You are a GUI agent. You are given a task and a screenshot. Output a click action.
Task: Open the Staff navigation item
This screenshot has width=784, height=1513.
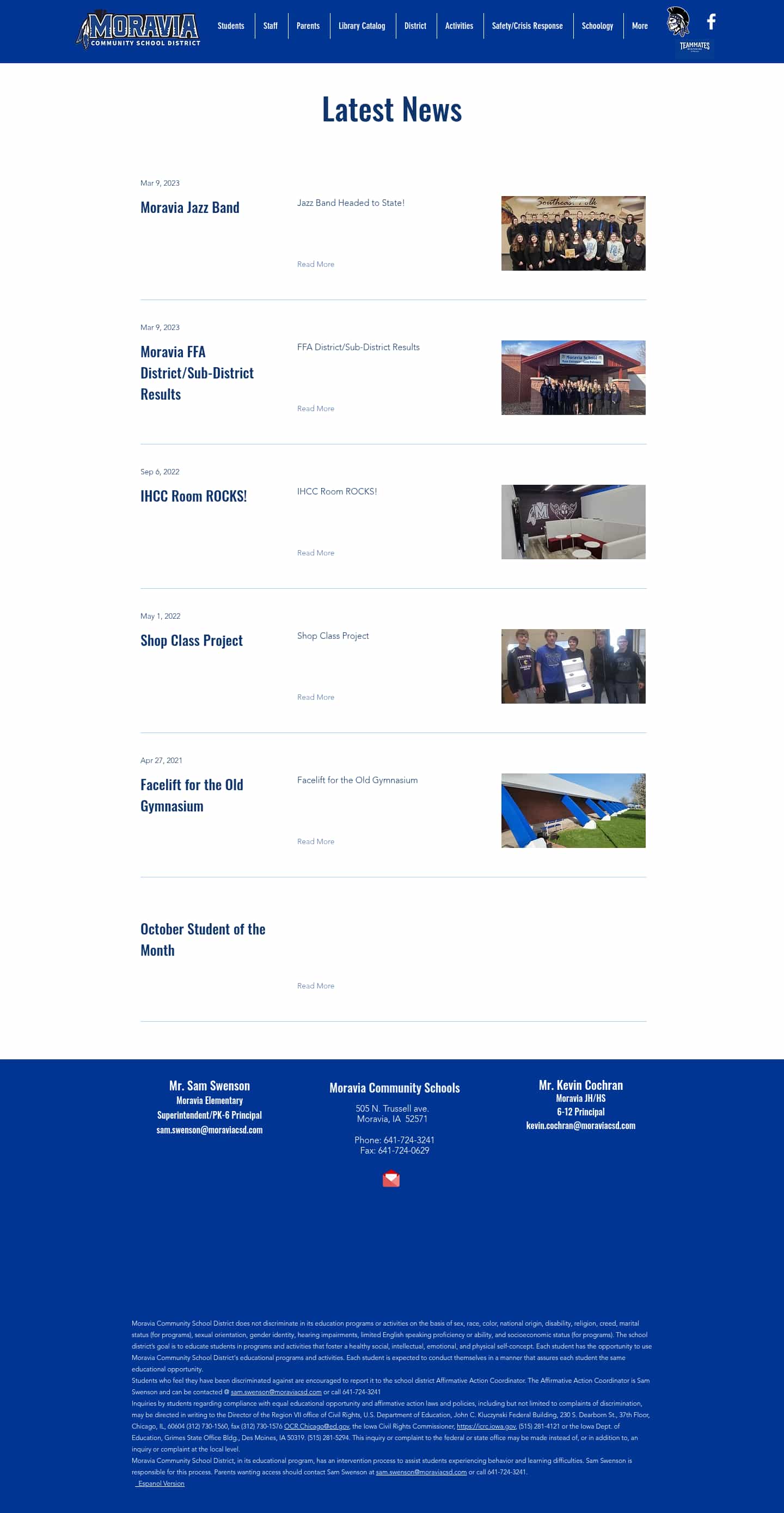tap(270, 26)
